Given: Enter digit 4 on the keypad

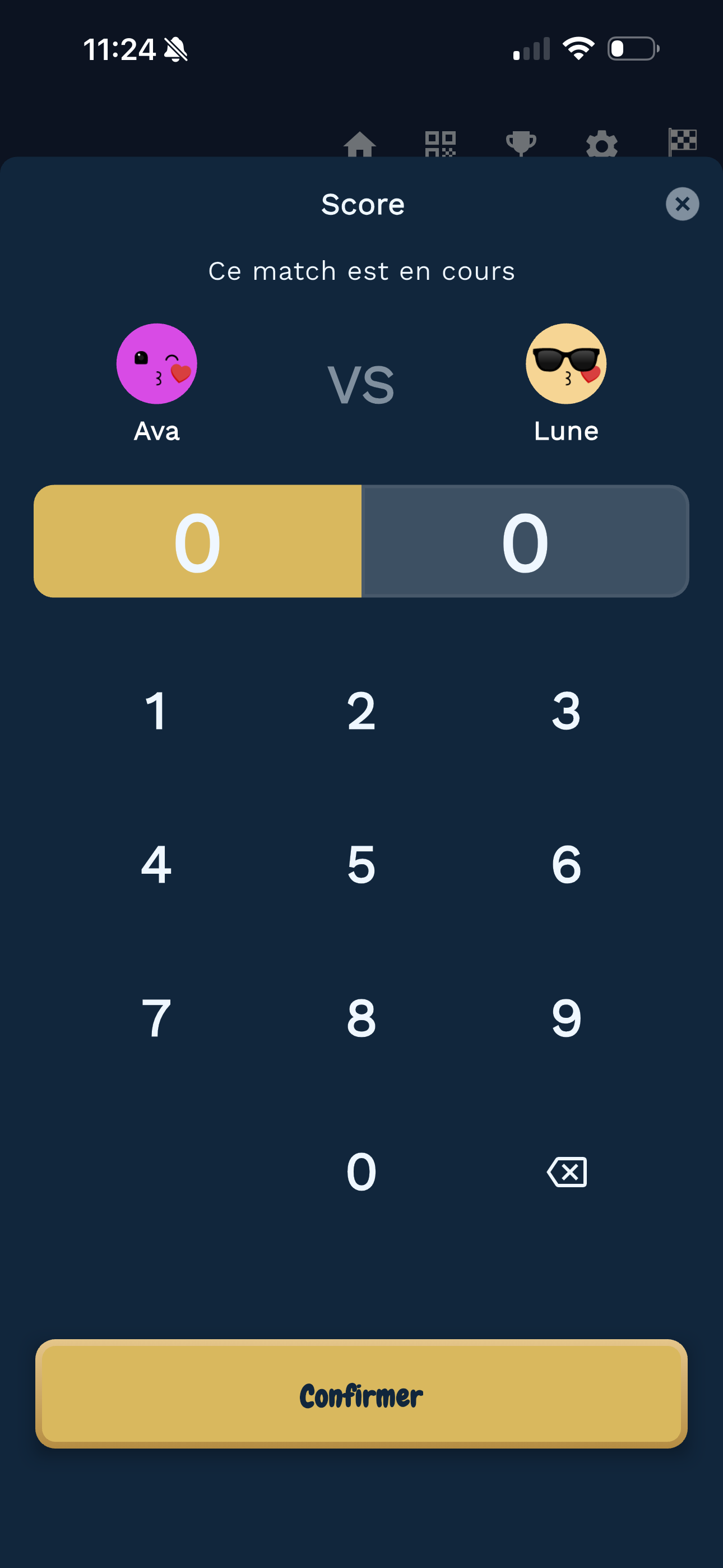Looking at the screenshot, I should pyautogui.click(x=156, y=864).
